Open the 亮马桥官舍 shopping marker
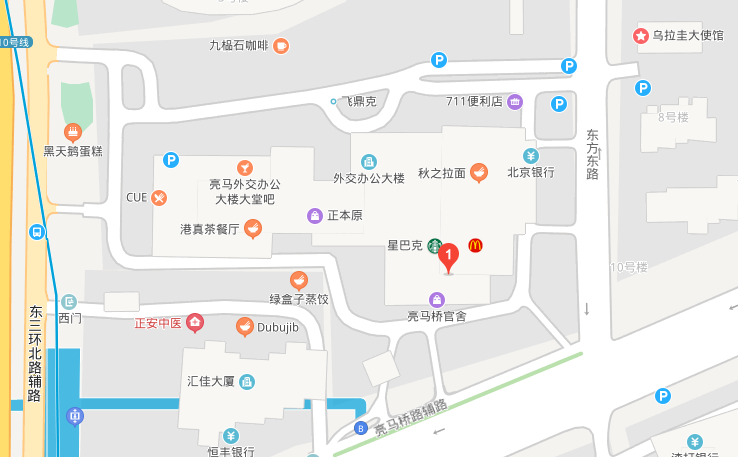The image size is (738, 457). (x=437, y=299)
